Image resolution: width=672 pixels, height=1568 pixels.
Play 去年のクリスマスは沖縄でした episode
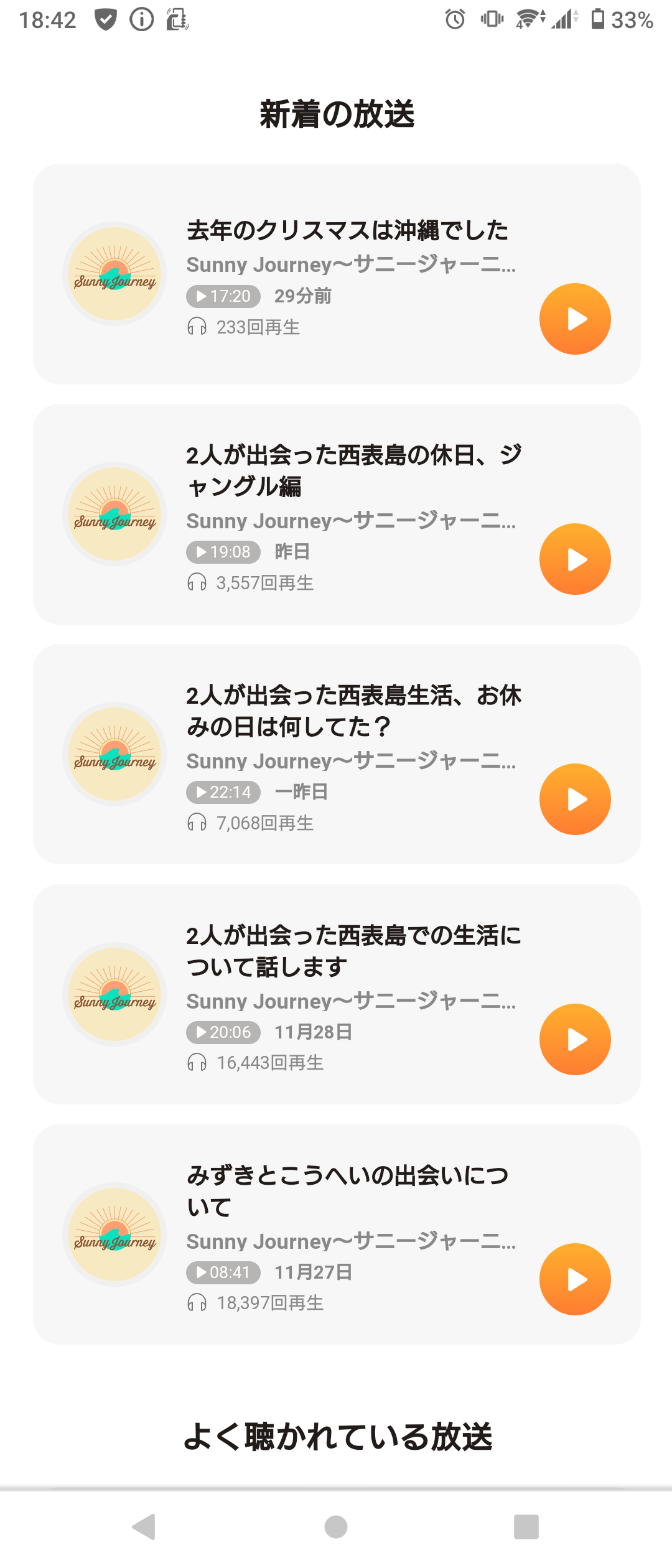[x=575, y=319]
